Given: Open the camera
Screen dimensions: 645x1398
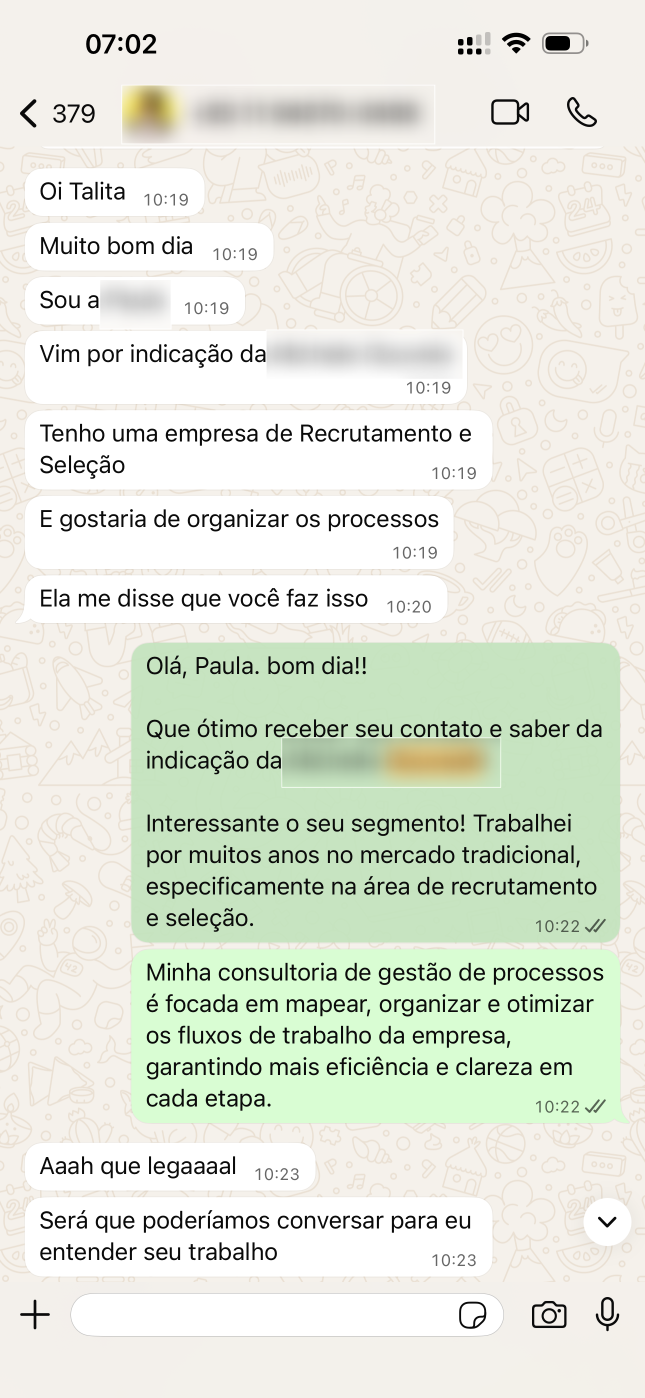Looking at the screenshot, I should coord(549,1315).
